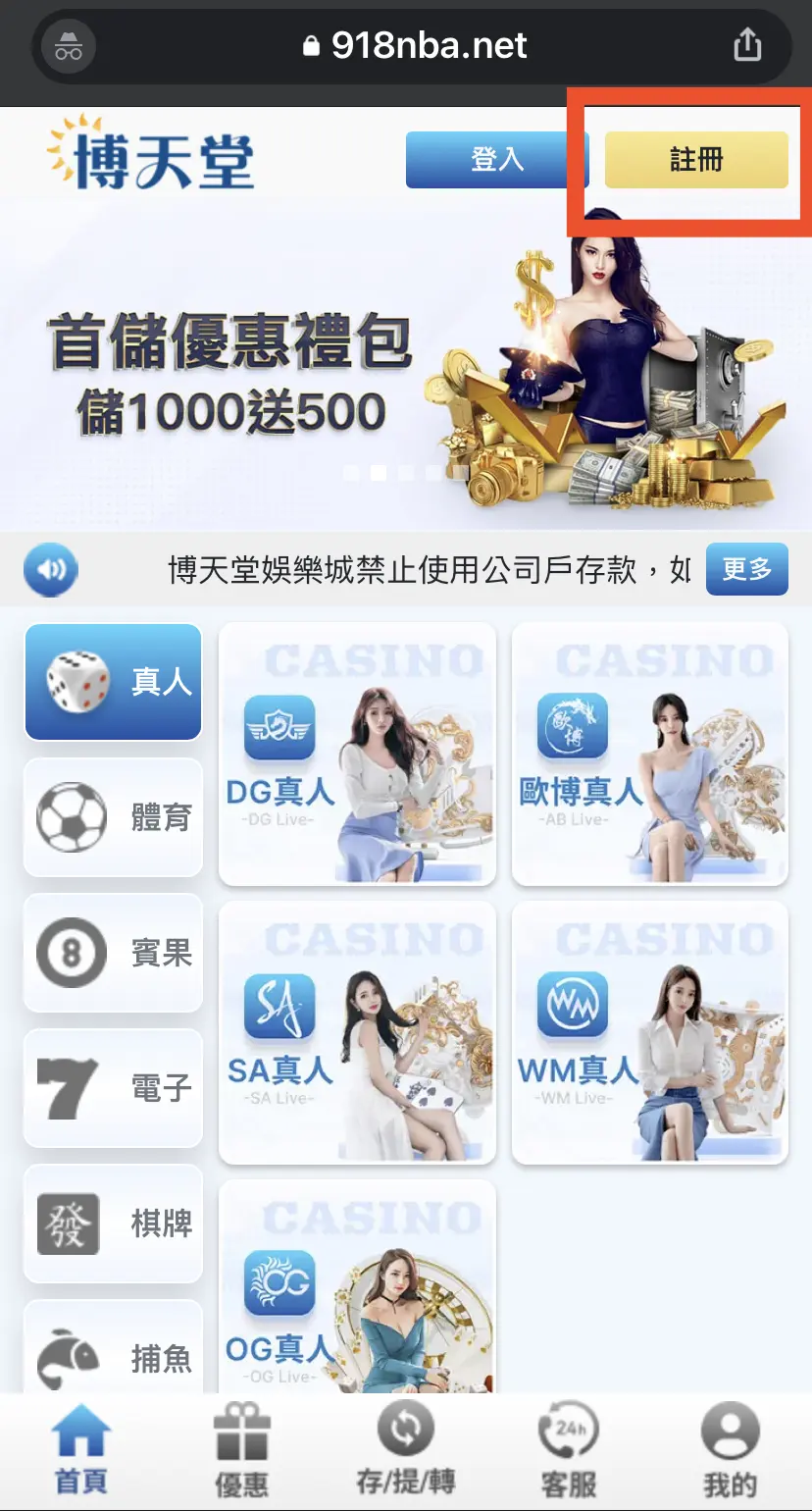The width and height of the screenshot is (812, 1511).
Task: Select the 體育 sports category
Action: tap(113, 817)
